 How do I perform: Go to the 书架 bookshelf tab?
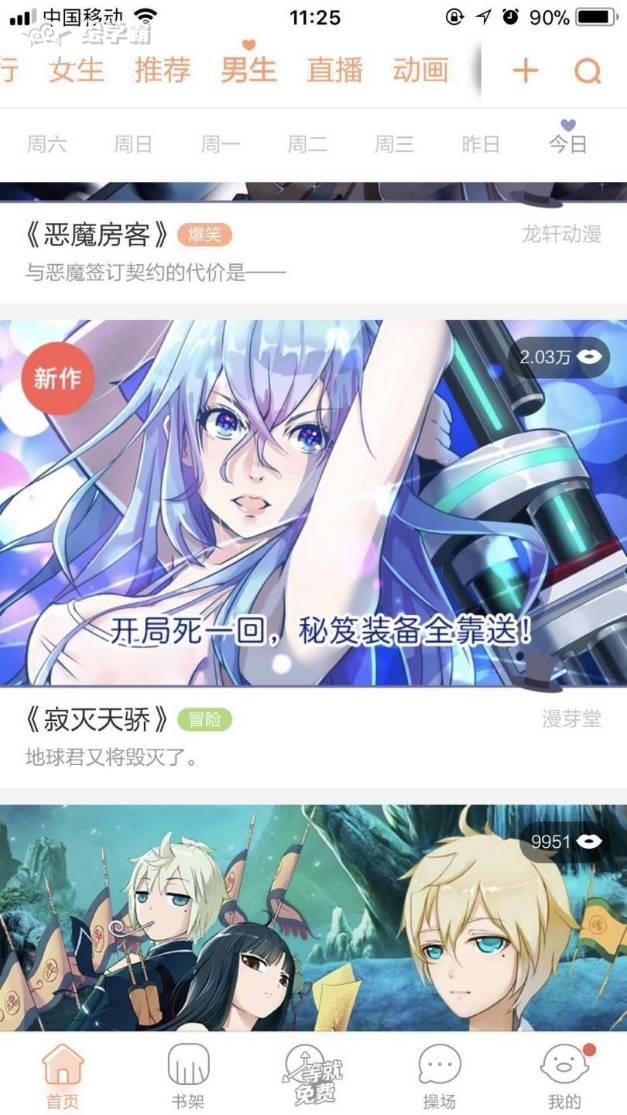pyautogui.click(x=188, y=1076)
